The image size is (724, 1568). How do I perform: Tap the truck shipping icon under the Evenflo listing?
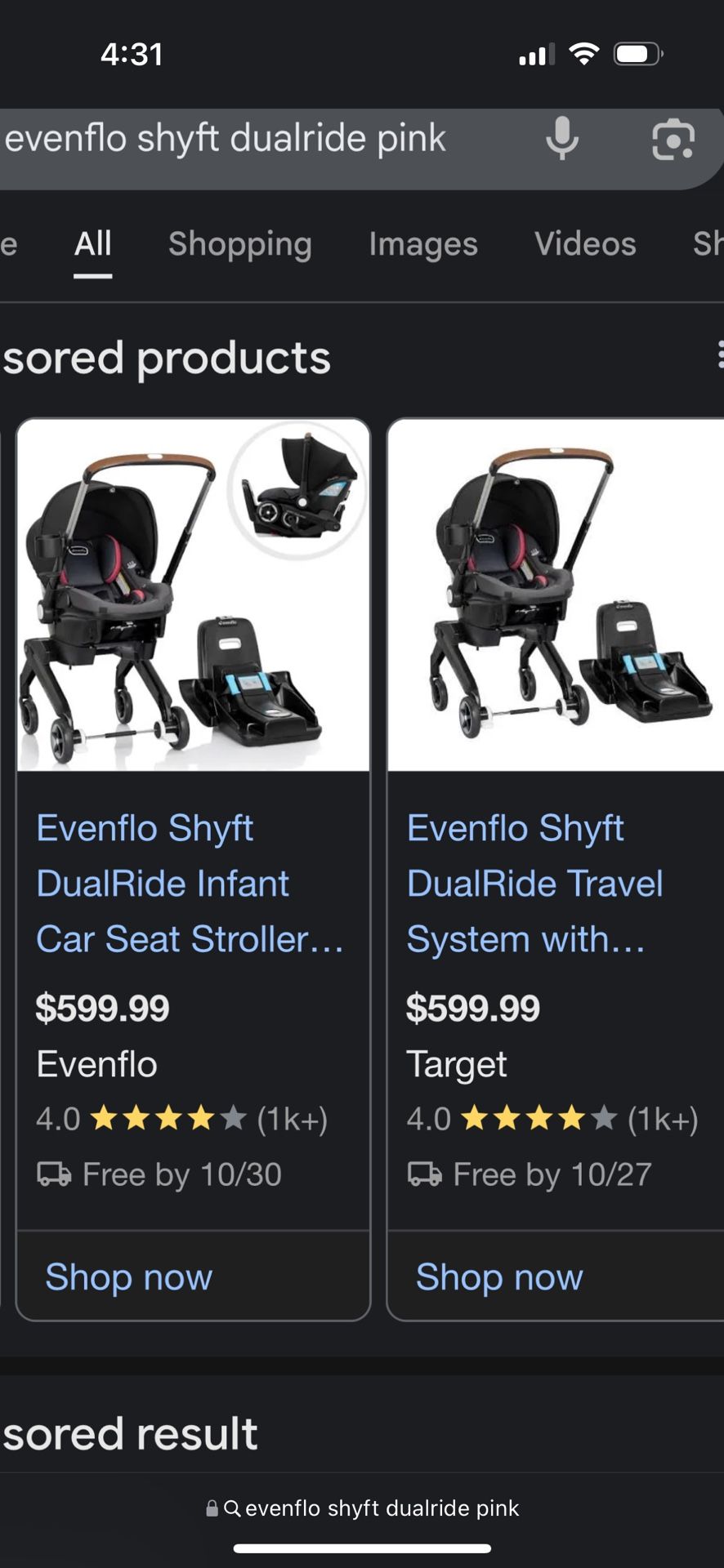pyautogui.click(x=53, y=1174)
